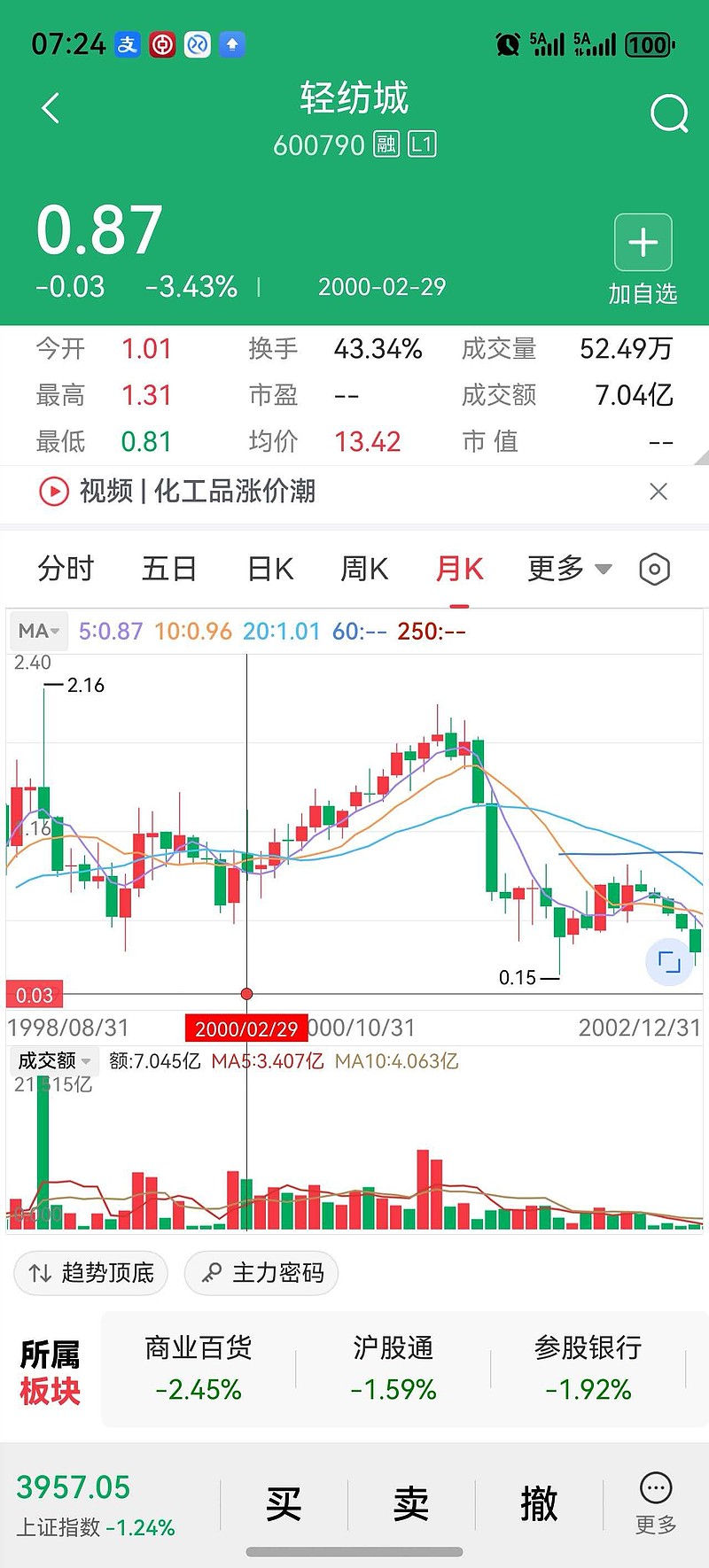The height and width of the screenshot is (1568, 709).
Task: Open chart settings via the target icon
Action: pyautogui.click(x=654, y=569)
